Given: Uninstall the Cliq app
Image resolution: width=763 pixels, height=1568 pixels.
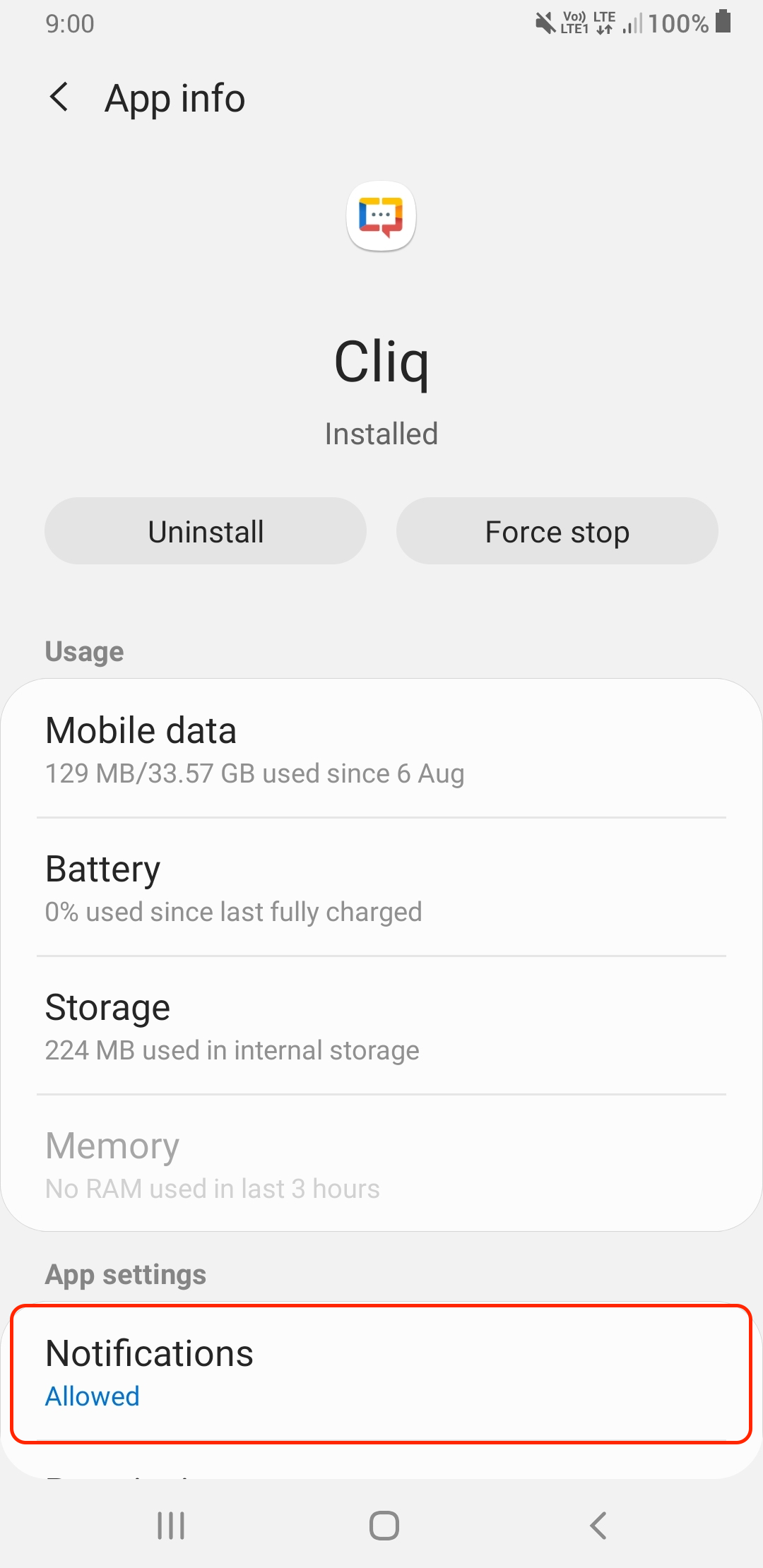Looking at the screenshot, I should (x=206, y=531).
